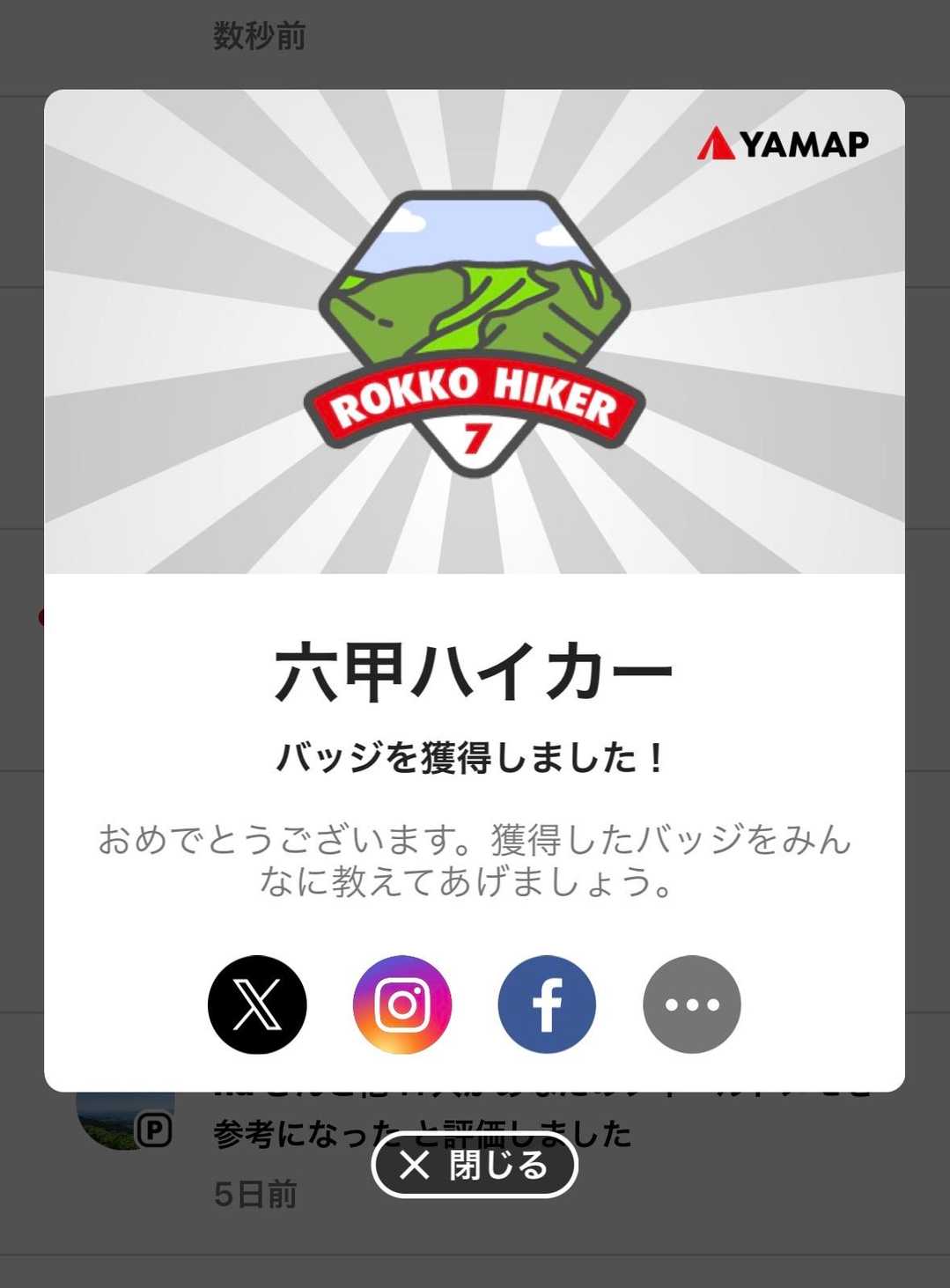Share the badge to Instagram
Viewport: 950px width, 1288px height.
(x=402, y=1004)
